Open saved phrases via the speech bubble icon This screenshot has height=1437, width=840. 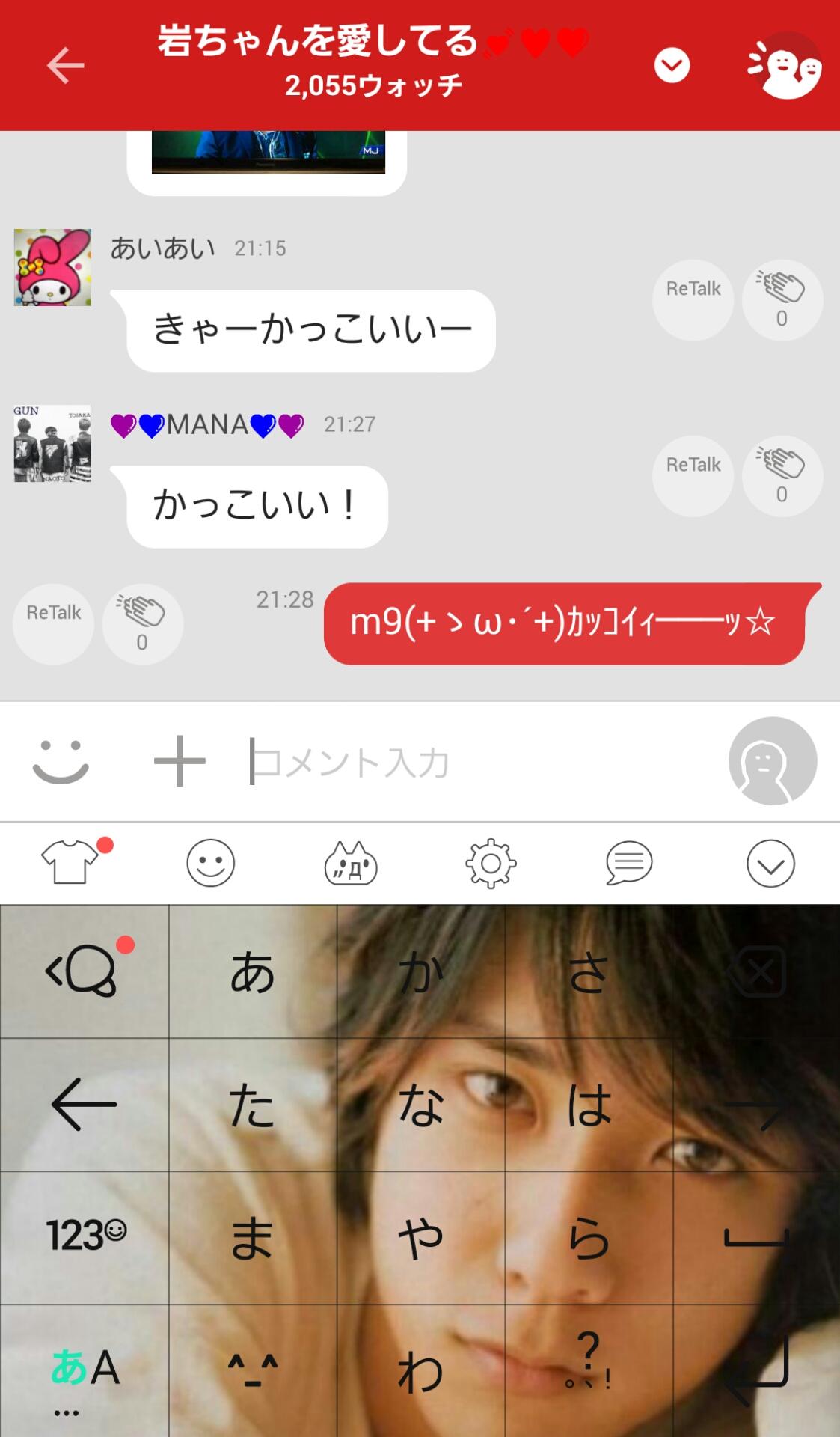(629, 861)
